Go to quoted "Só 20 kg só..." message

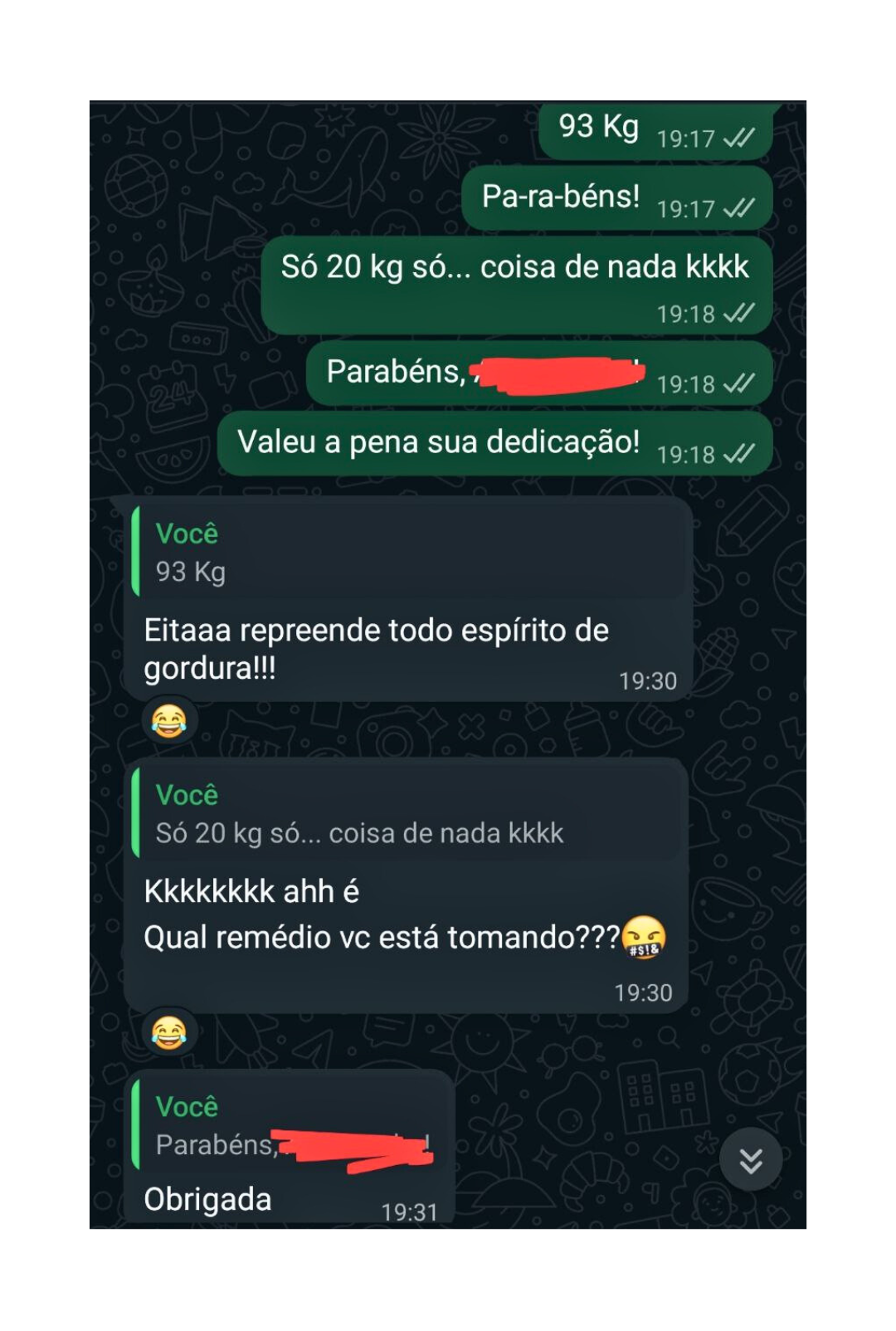[x=407, y=814]
